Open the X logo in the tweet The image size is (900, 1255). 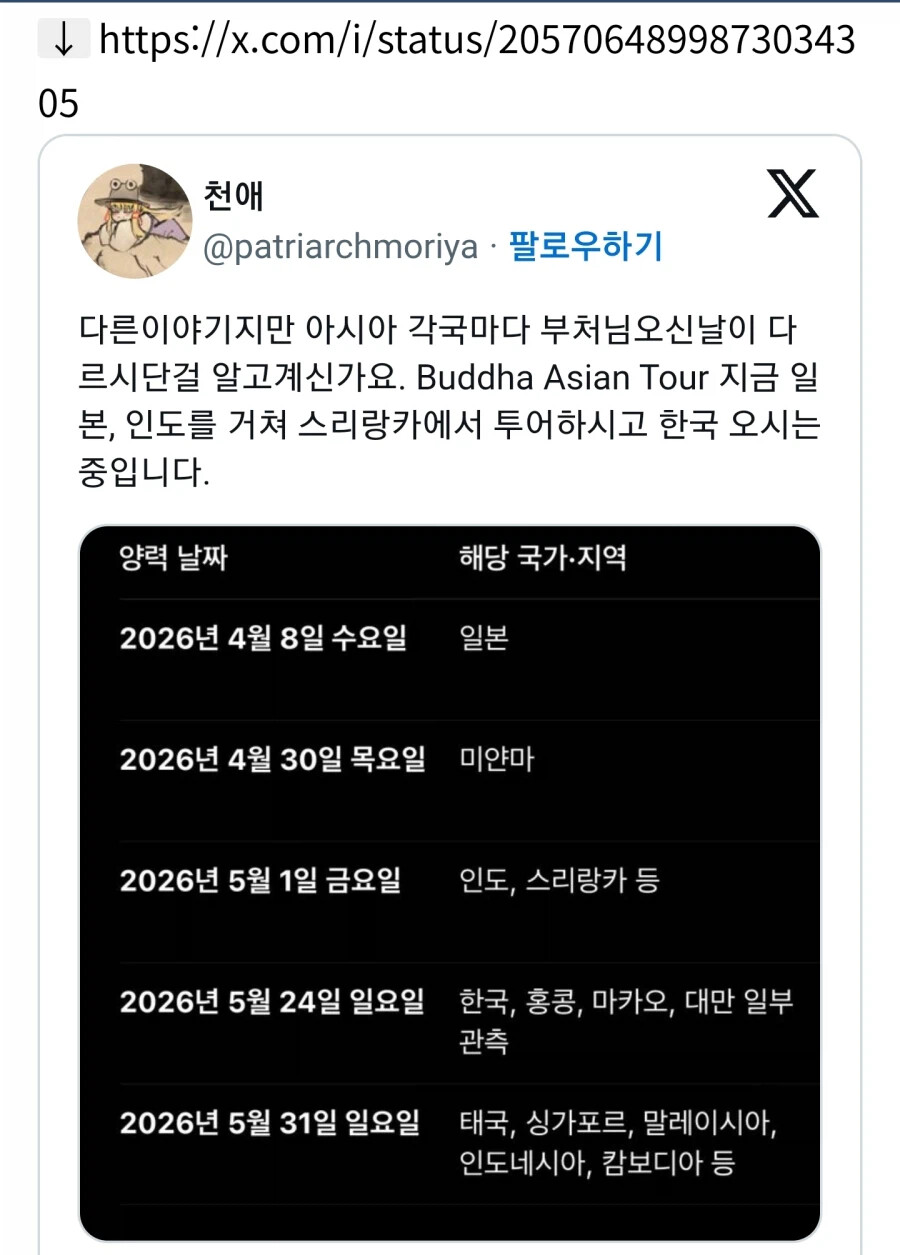pos(792,193)
